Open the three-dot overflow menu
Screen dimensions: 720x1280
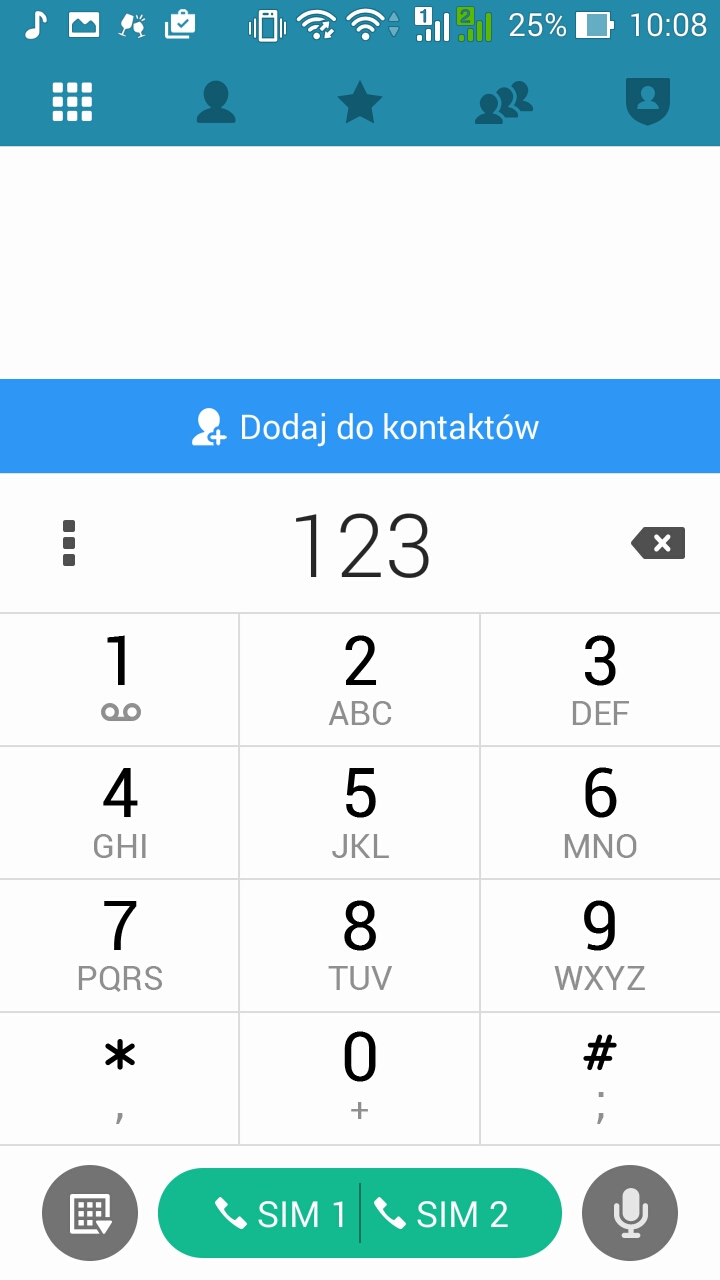click(x=69, y=544)
